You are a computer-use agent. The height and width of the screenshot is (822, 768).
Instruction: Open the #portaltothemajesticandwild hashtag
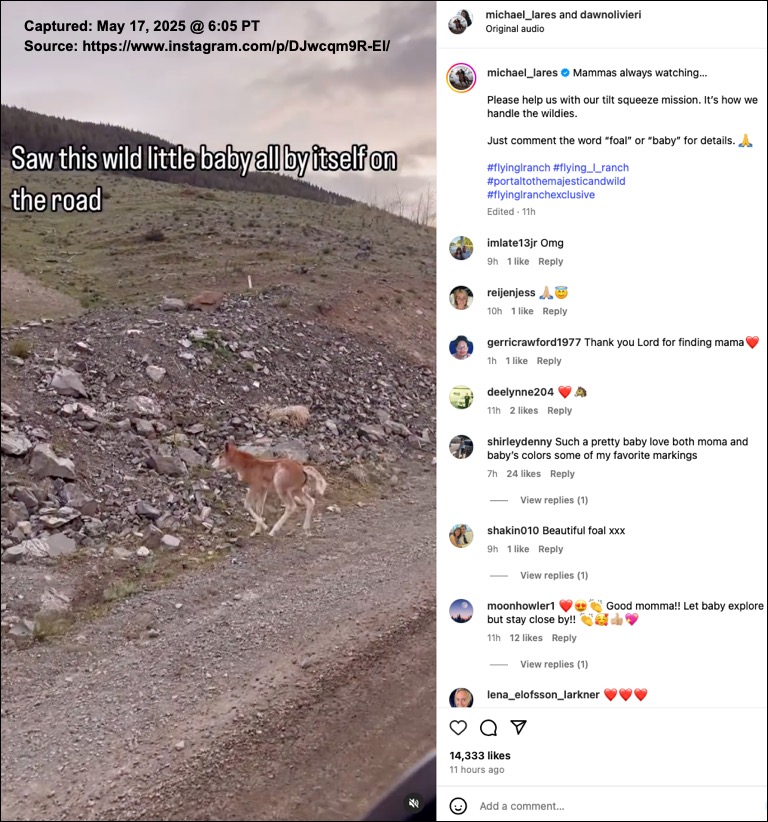tap(556, 181)
